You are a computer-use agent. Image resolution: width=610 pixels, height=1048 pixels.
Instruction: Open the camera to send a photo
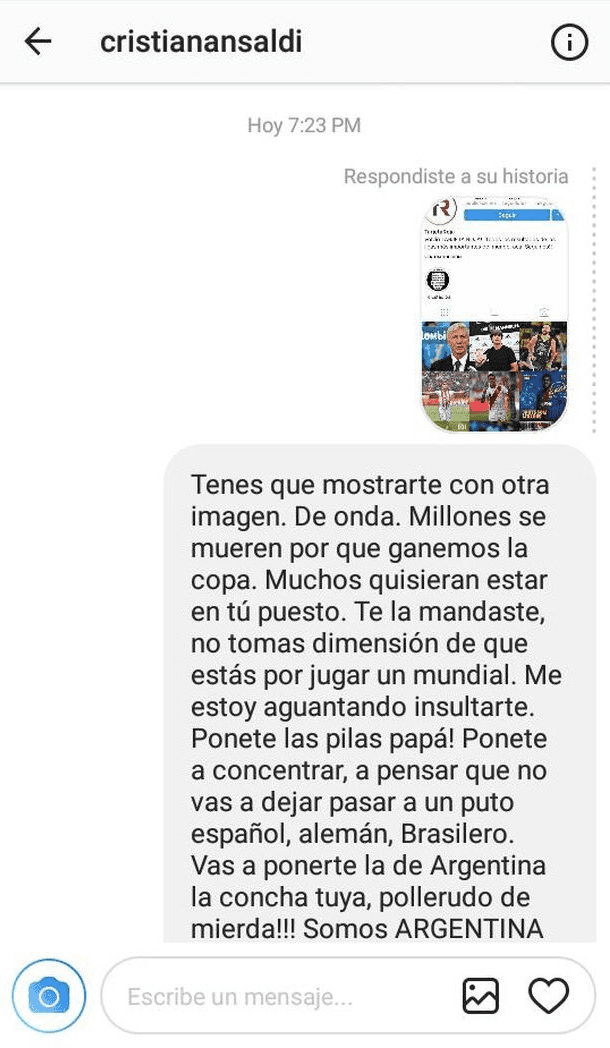point(49,995)
